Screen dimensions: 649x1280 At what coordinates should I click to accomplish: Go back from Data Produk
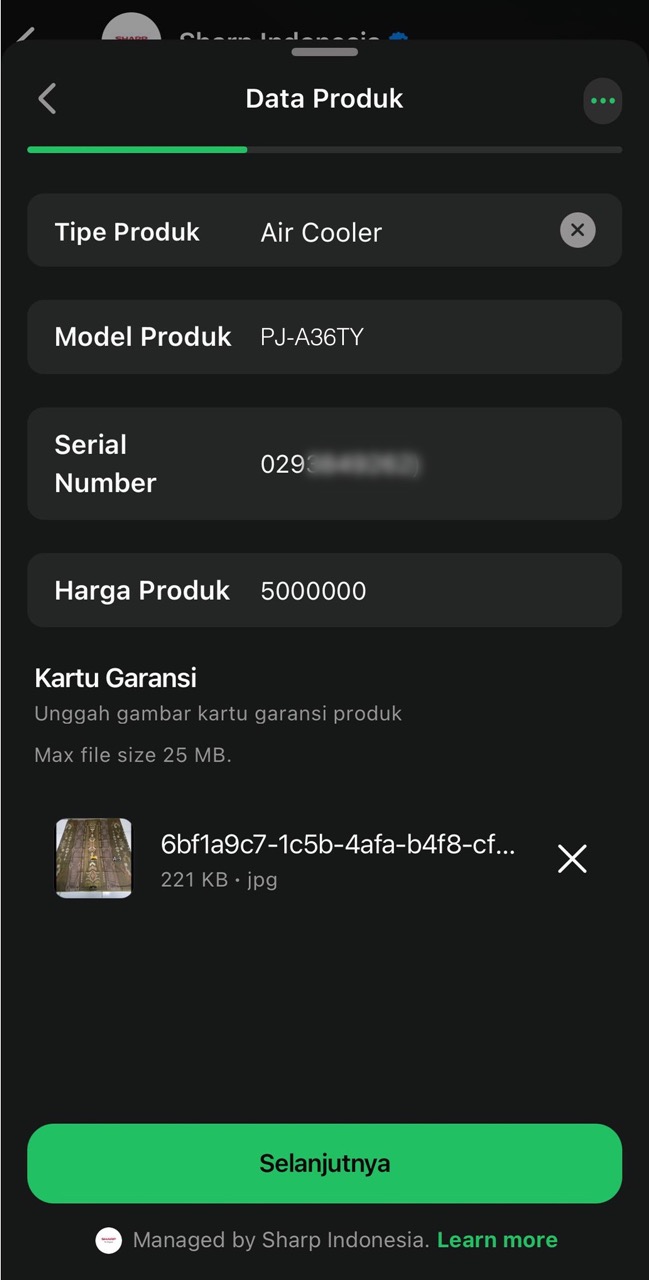tap(47, 99)
